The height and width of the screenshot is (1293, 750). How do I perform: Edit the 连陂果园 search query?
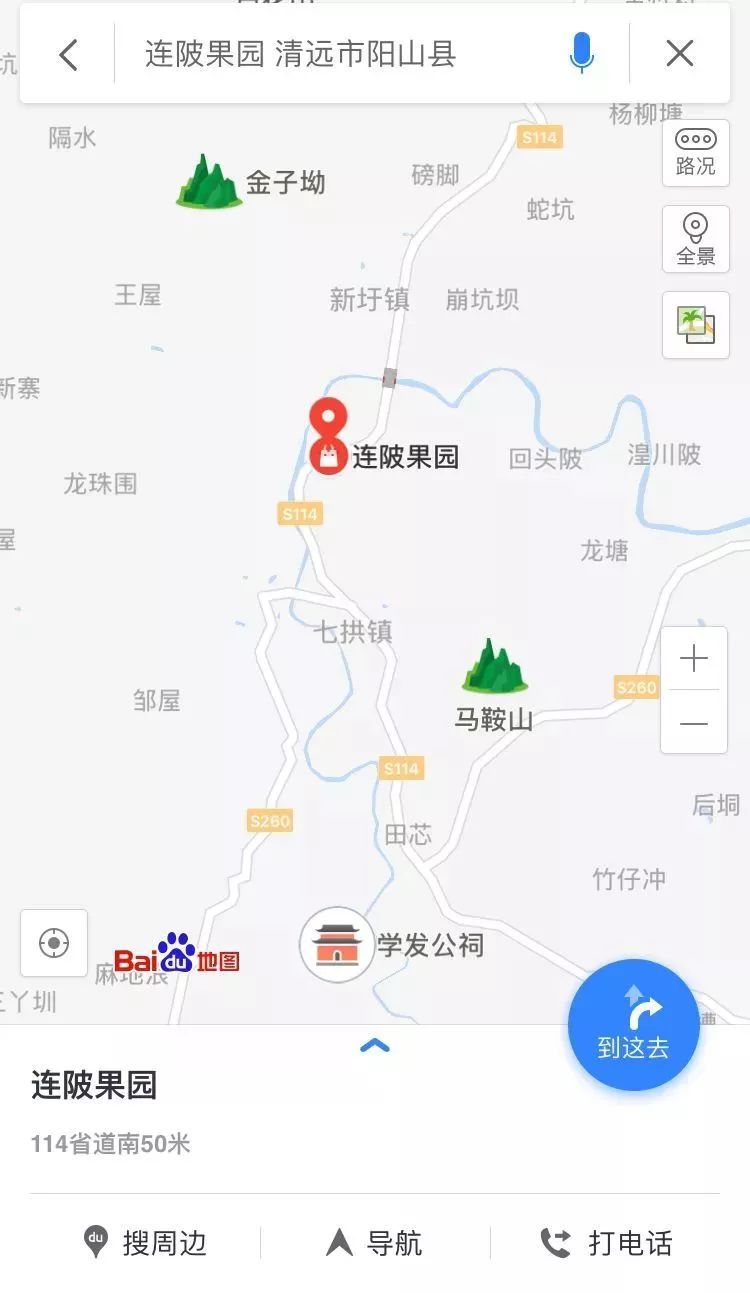(x=300, y=54)
